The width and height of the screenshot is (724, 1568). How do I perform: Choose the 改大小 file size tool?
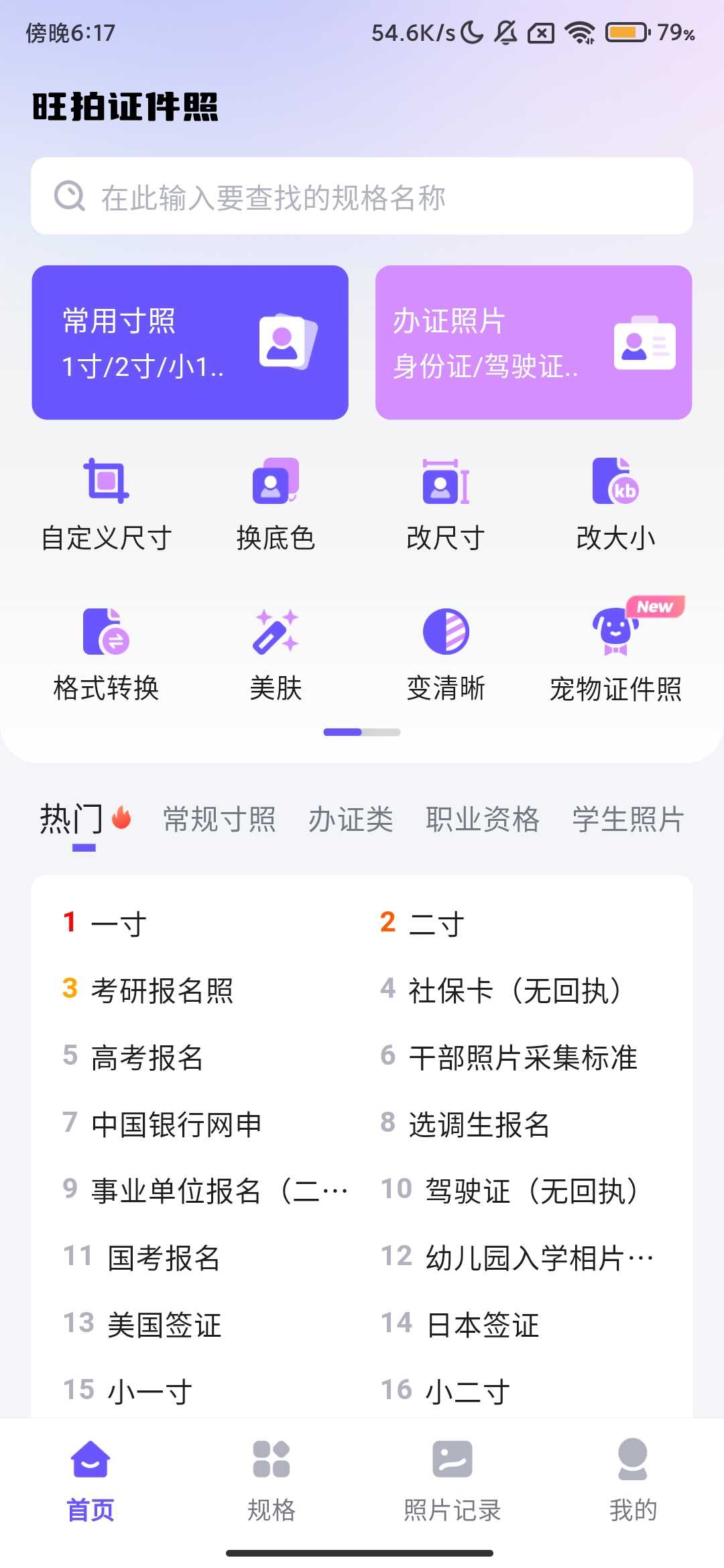tap(615, 504)
